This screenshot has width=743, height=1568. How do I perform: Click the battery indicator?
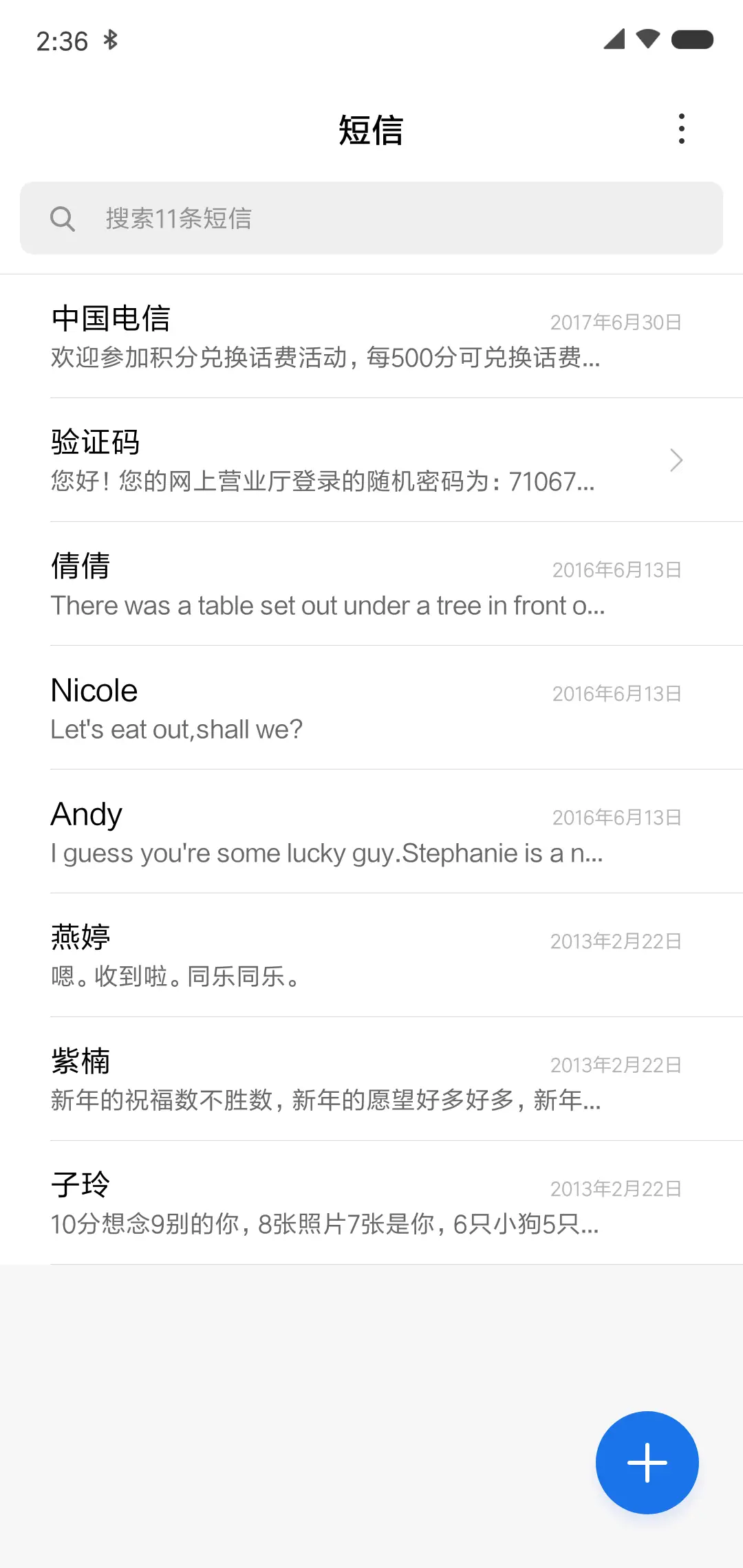pyautogui.click(x=692, y=39)
